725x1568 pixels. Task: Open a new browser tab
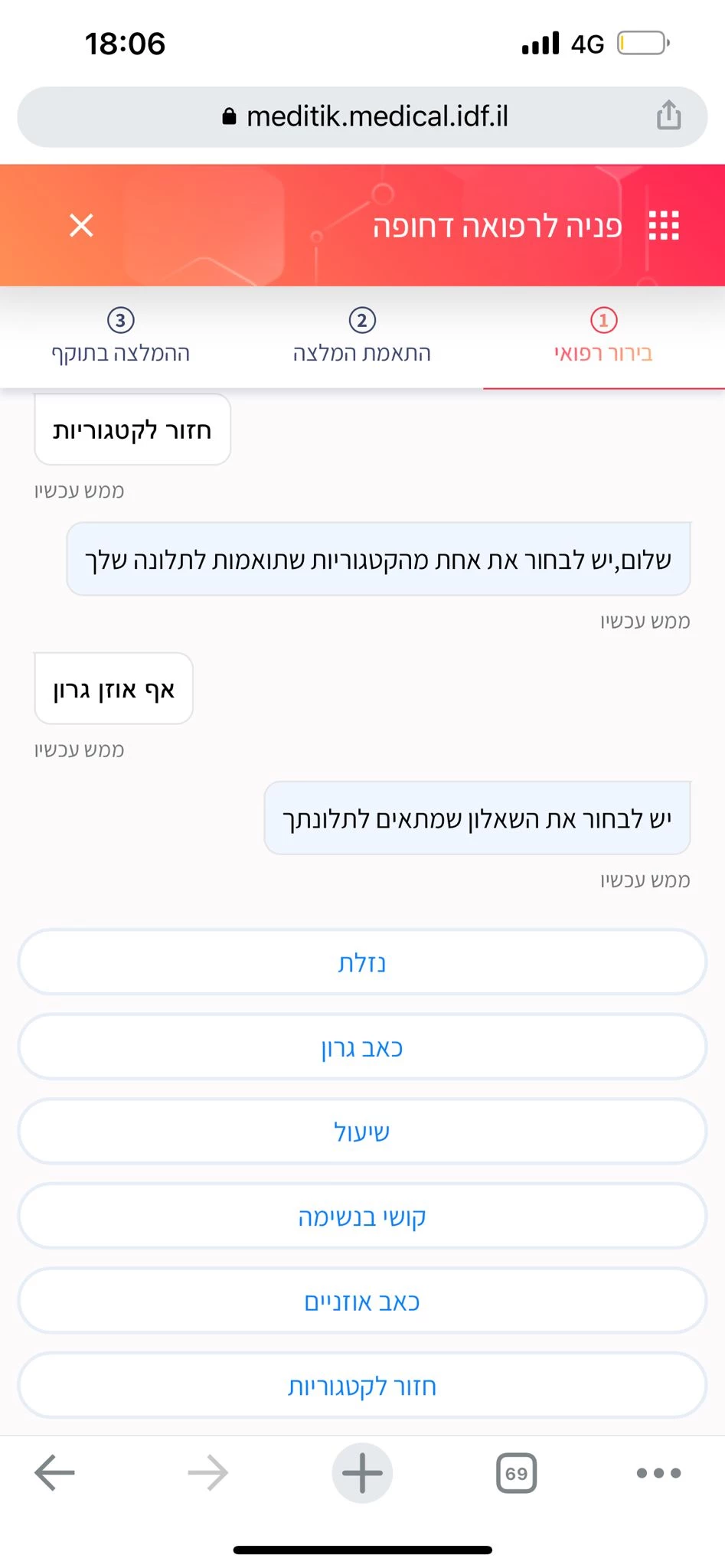[362, 1472]
